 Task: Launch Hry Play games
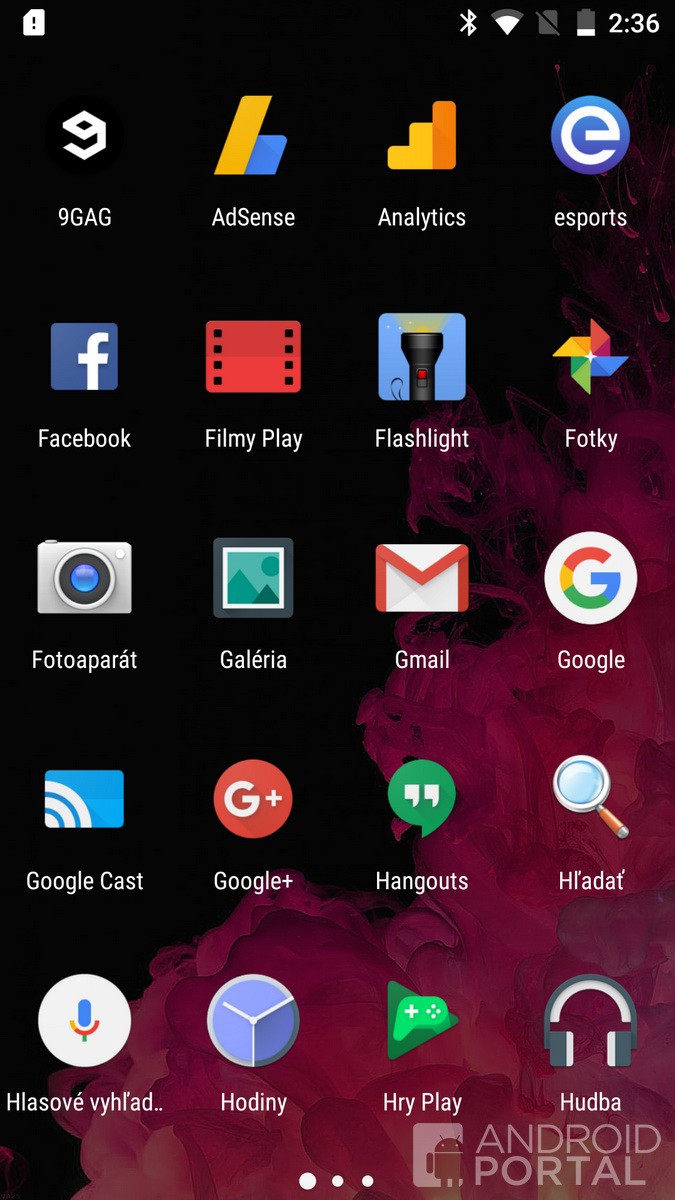click(422, 1020)
